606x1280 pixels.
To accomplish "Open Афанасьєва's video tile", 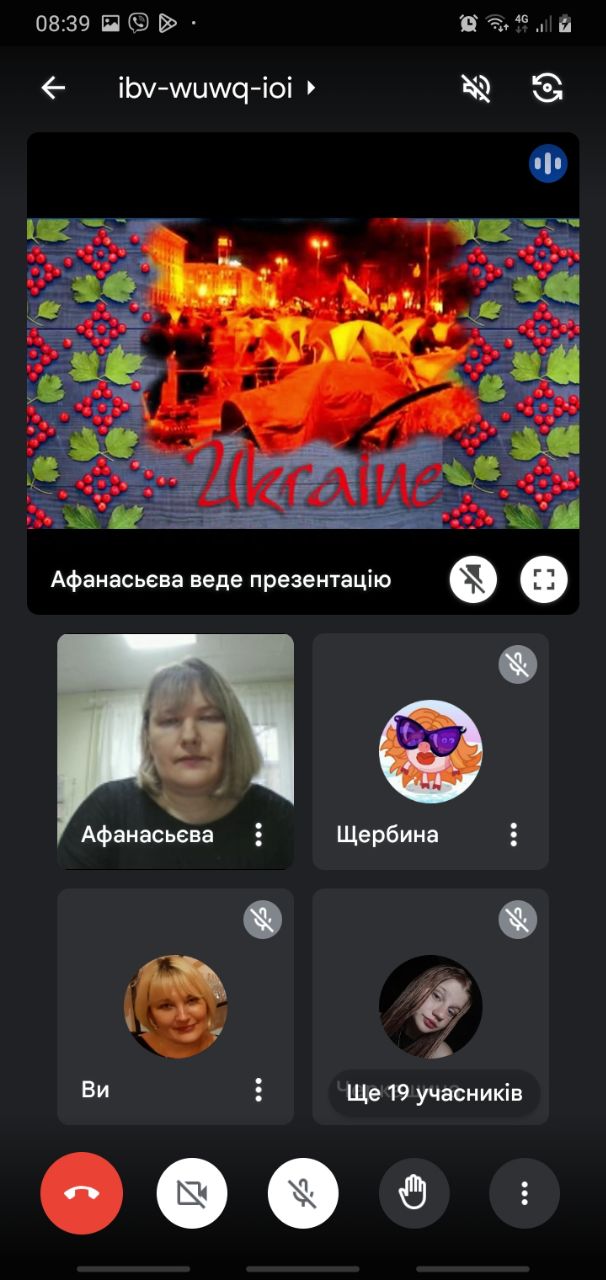I will click(175, 740).
